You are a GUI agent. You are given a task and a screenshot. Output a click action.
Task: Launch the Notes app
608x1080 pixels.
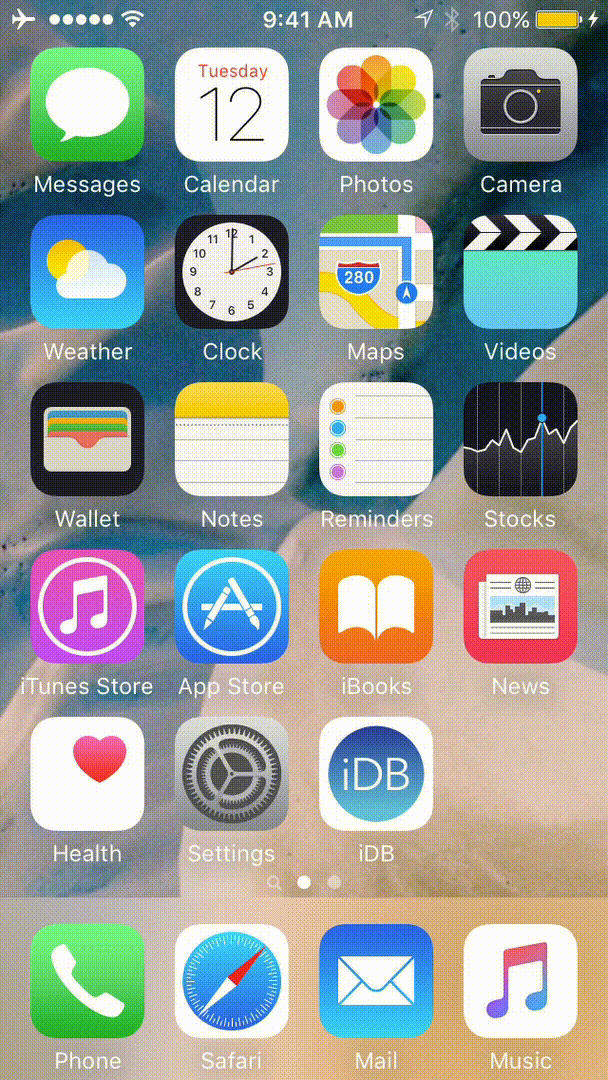point(232,439)
